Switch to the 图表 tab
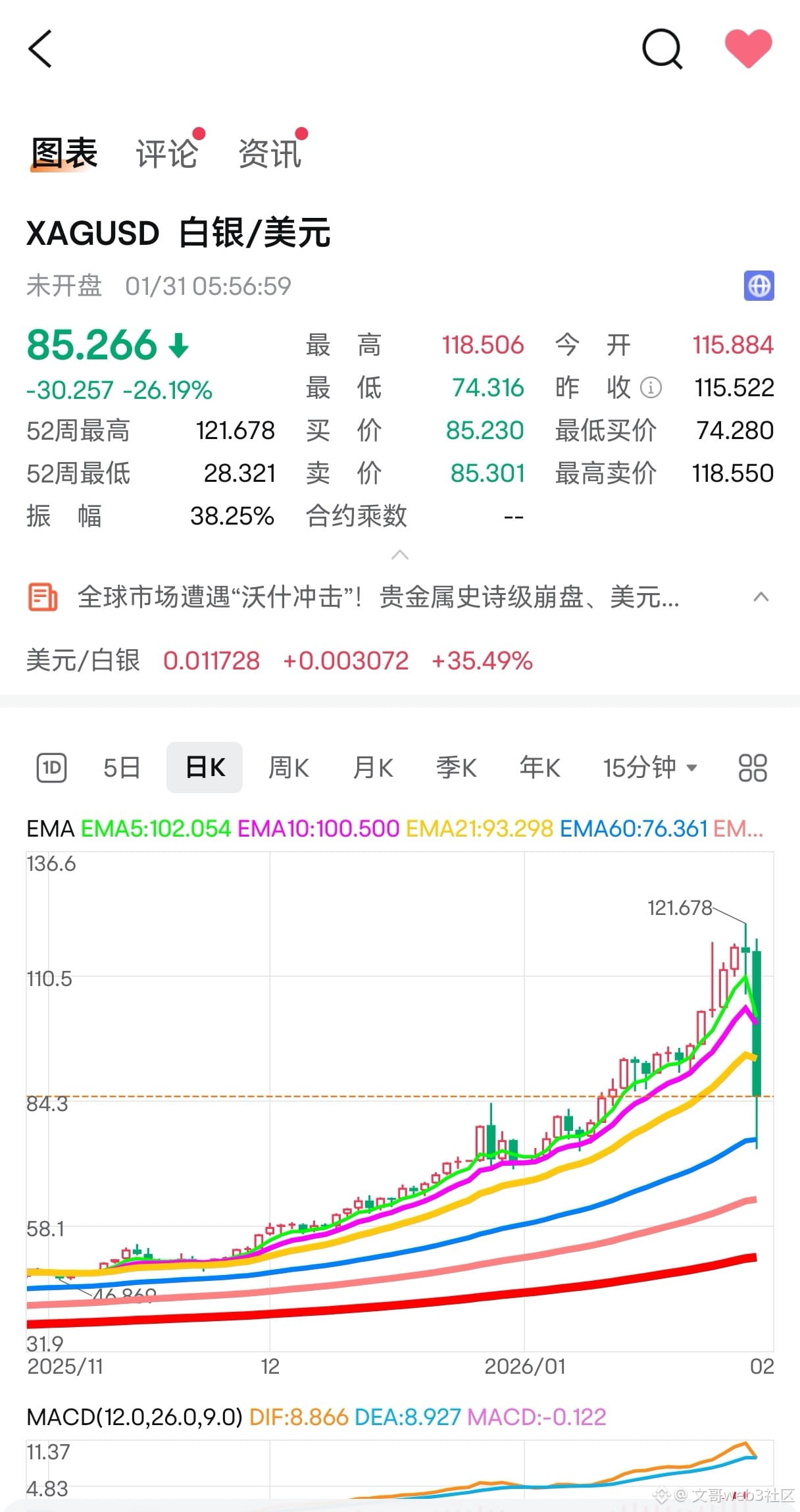Viewport: 800px width, 1512px height. [x=64, y=153]
